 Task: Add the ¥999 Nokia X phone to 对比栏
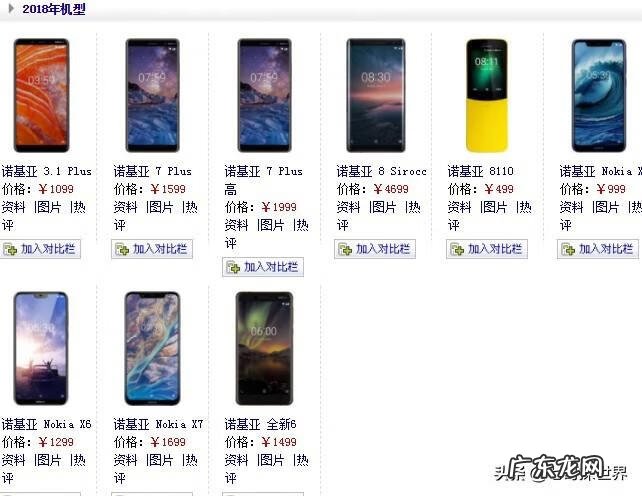598,249
